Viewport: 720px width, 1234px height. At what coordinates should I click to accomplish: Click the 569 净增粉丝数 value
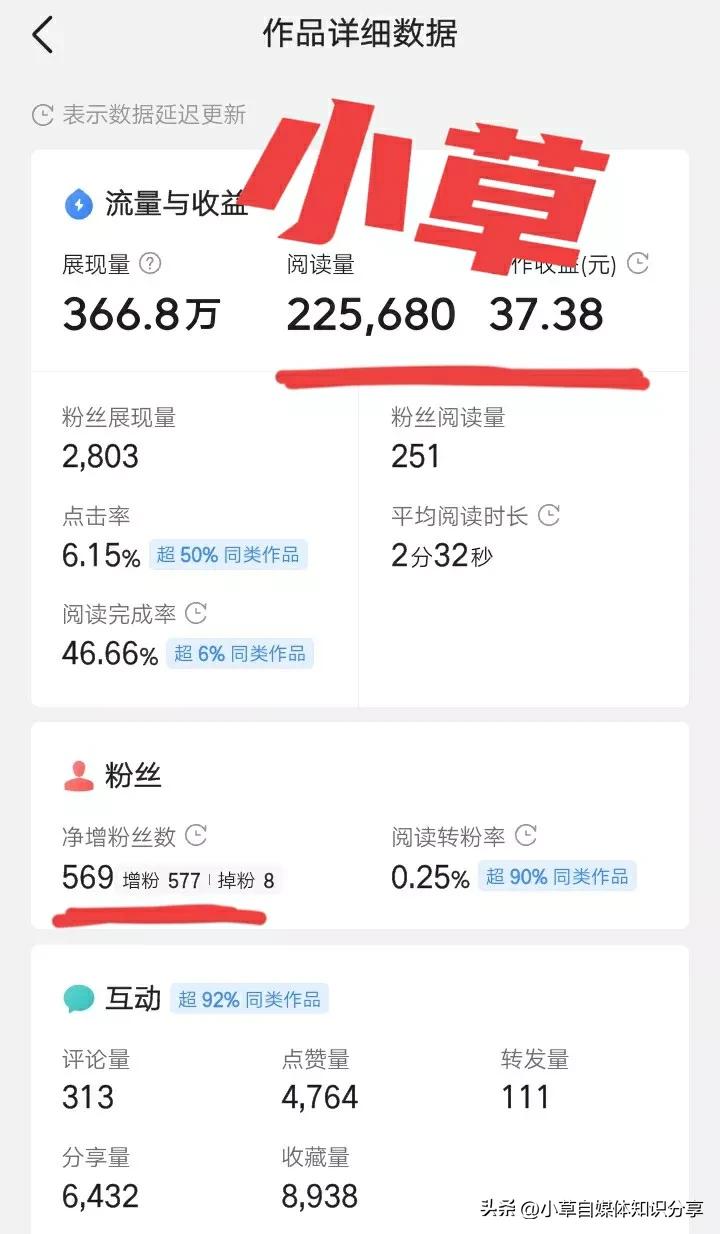point(87,878)
